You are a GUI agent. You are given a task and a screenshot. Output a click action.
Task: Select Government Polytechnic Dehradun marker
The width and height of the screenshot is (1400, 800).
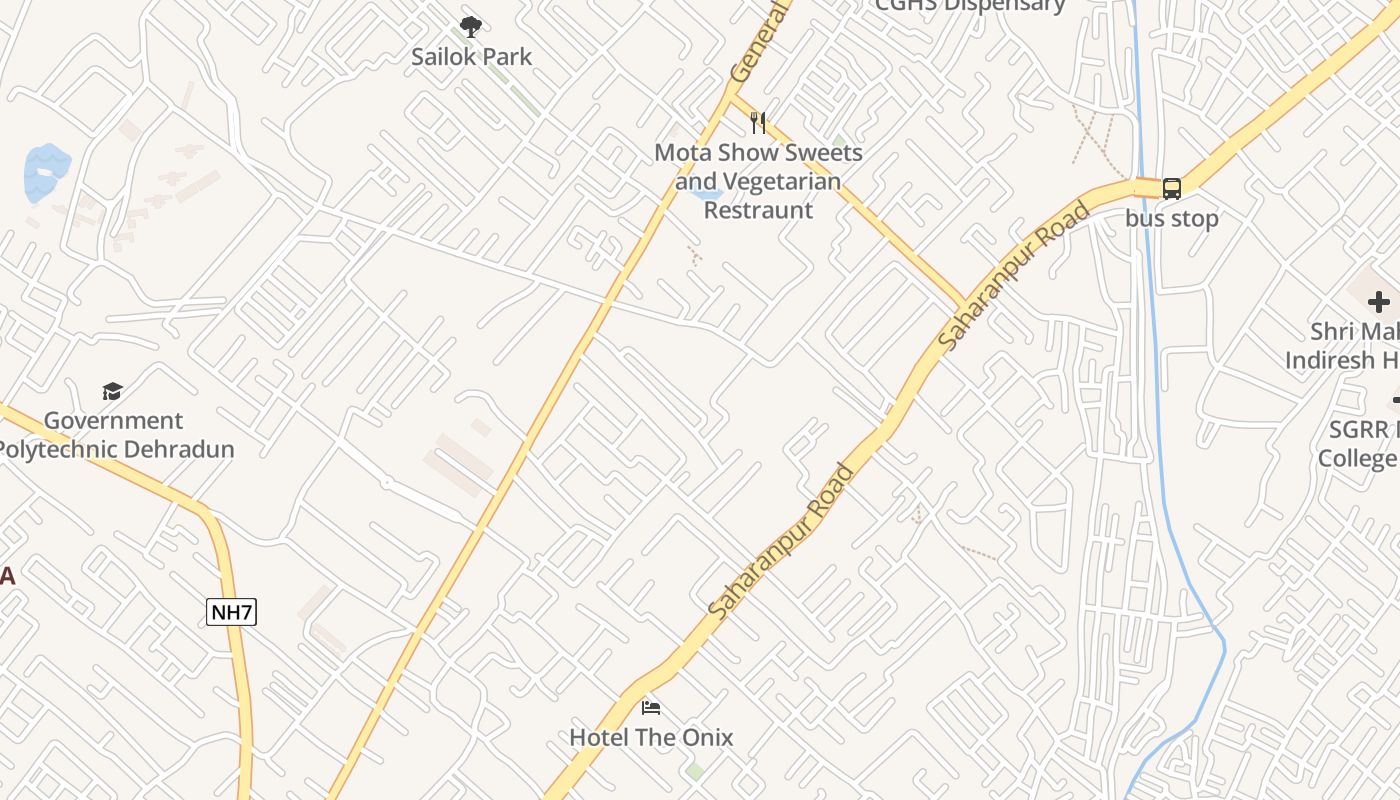pos(112,391)
